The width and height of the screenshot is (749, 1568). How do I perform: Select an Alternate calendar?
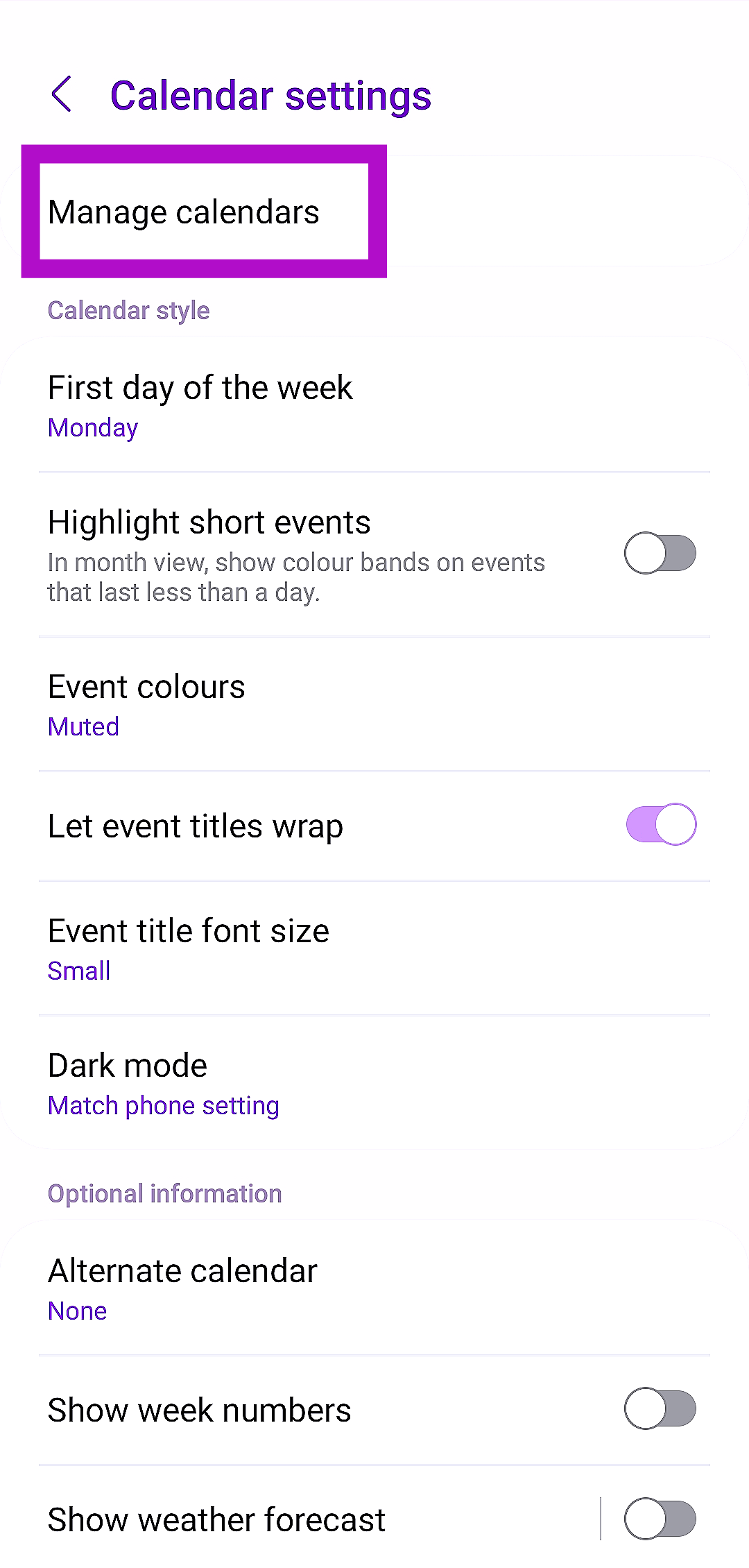(x=374, y=1288)
